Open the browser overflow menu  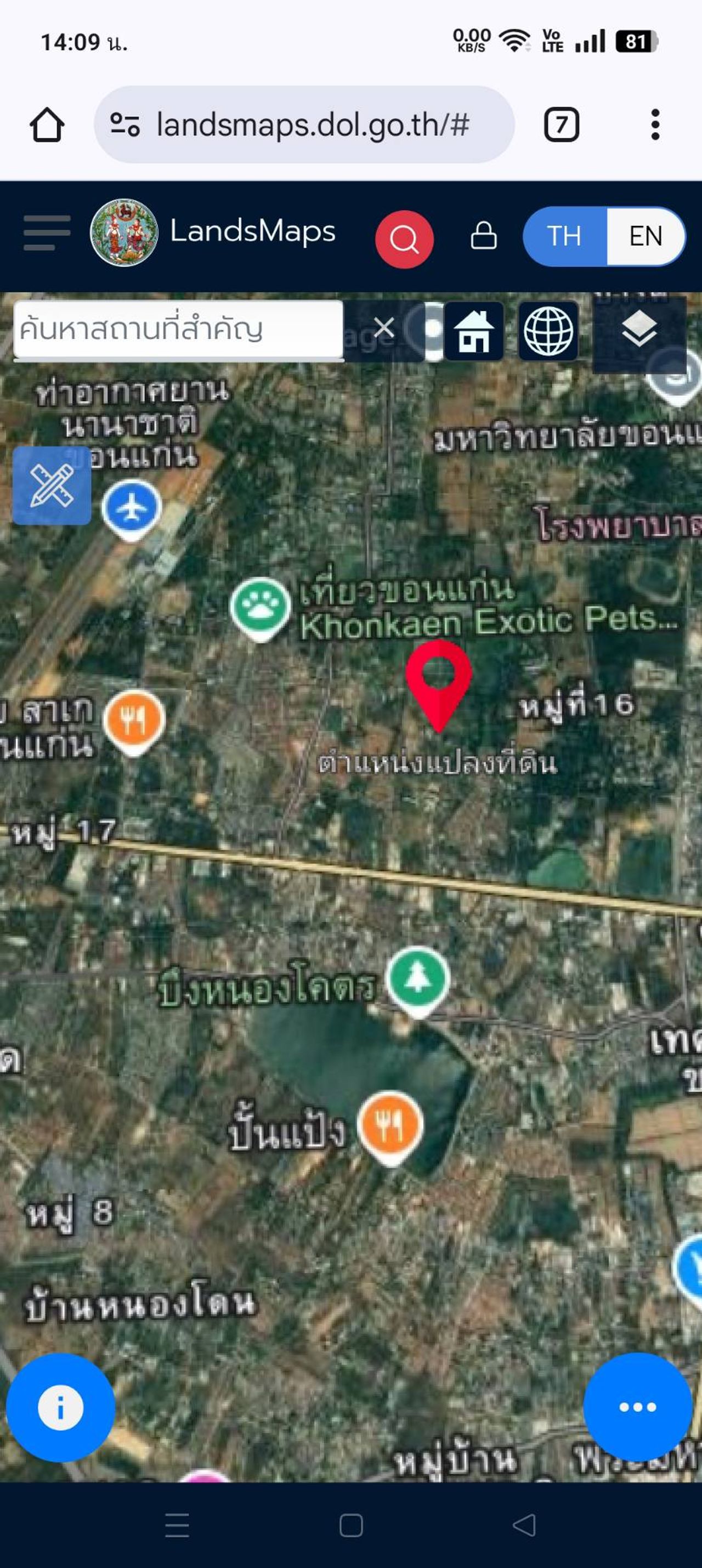point(655,125)
